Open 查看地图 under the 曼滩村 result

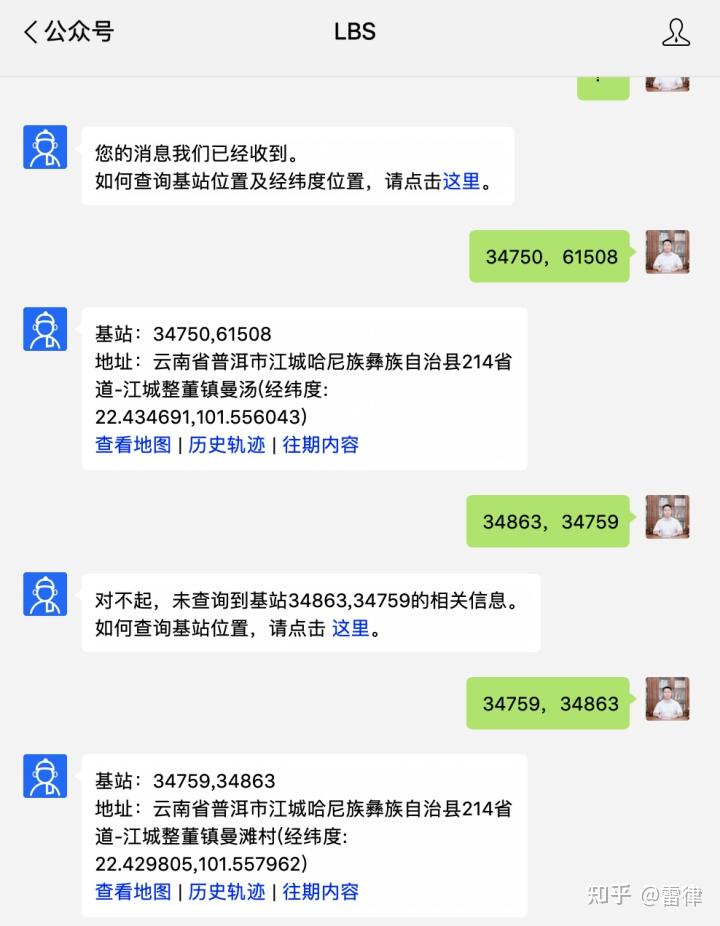131,893
